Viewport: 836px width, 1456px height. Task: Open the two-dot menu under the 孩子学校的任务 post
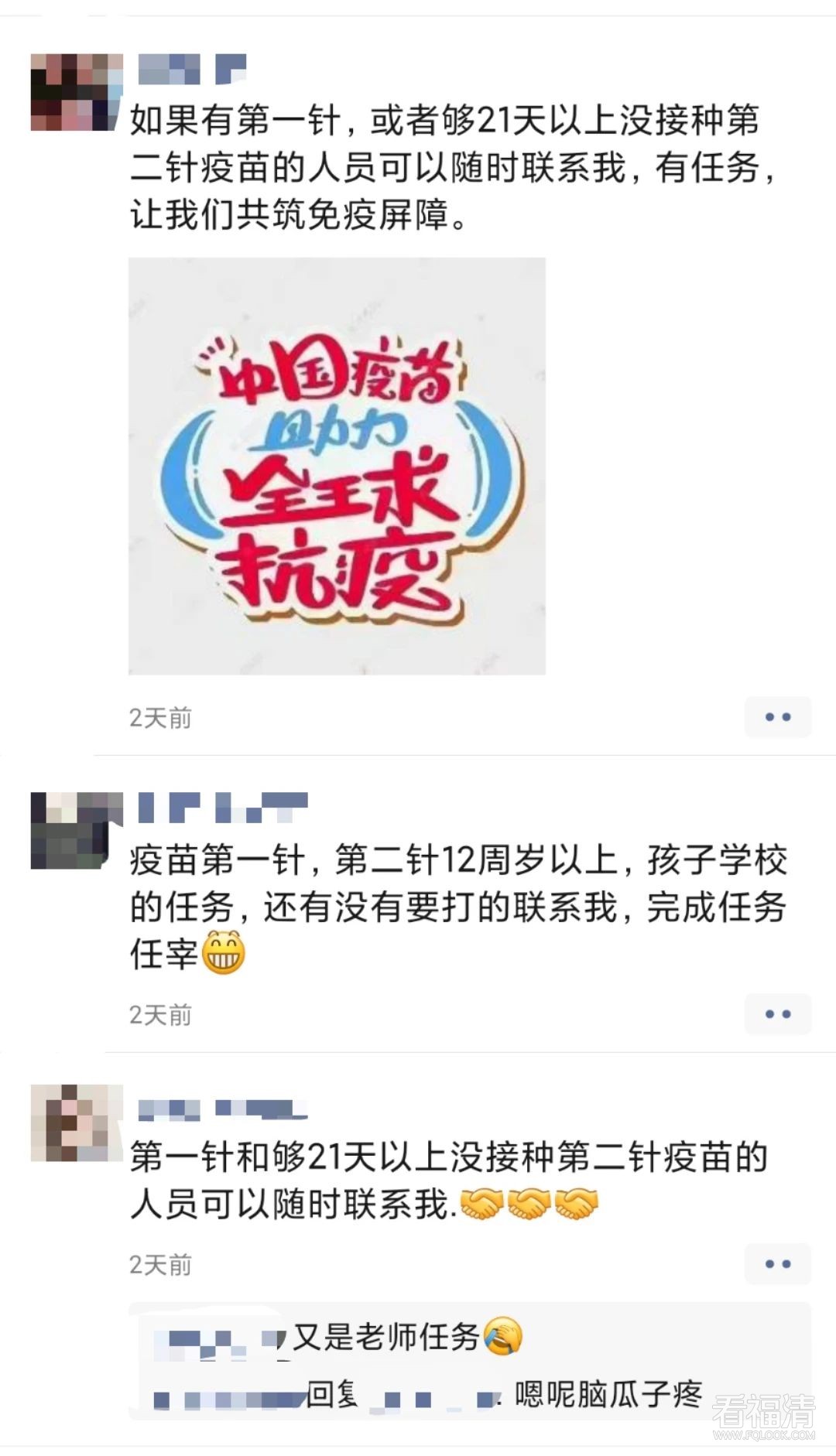pyautogui.click(x=777, y=1014)
